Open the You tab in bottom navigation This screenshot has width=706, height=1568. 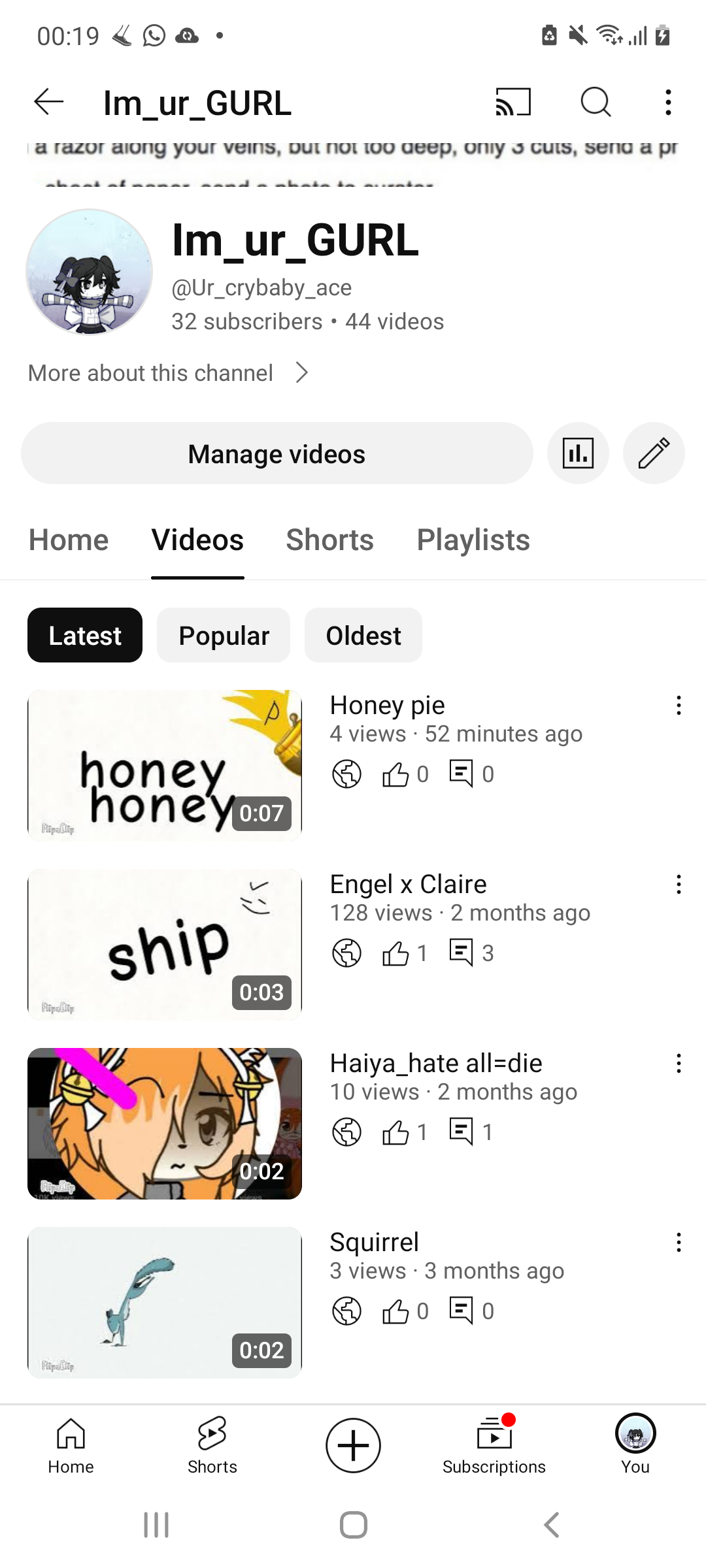[635, 1445]
